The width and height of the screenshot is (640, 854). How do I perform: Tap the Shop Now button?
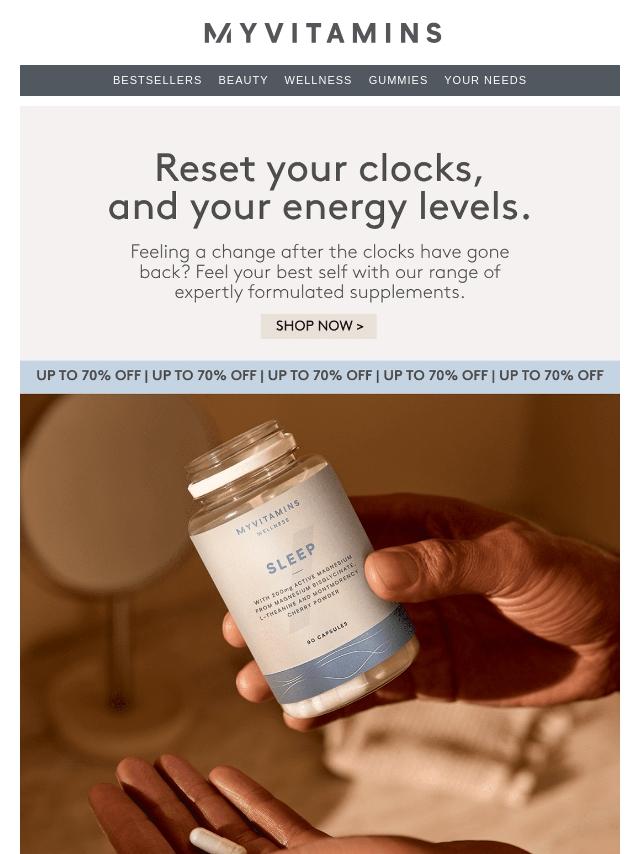pos(319,326)
